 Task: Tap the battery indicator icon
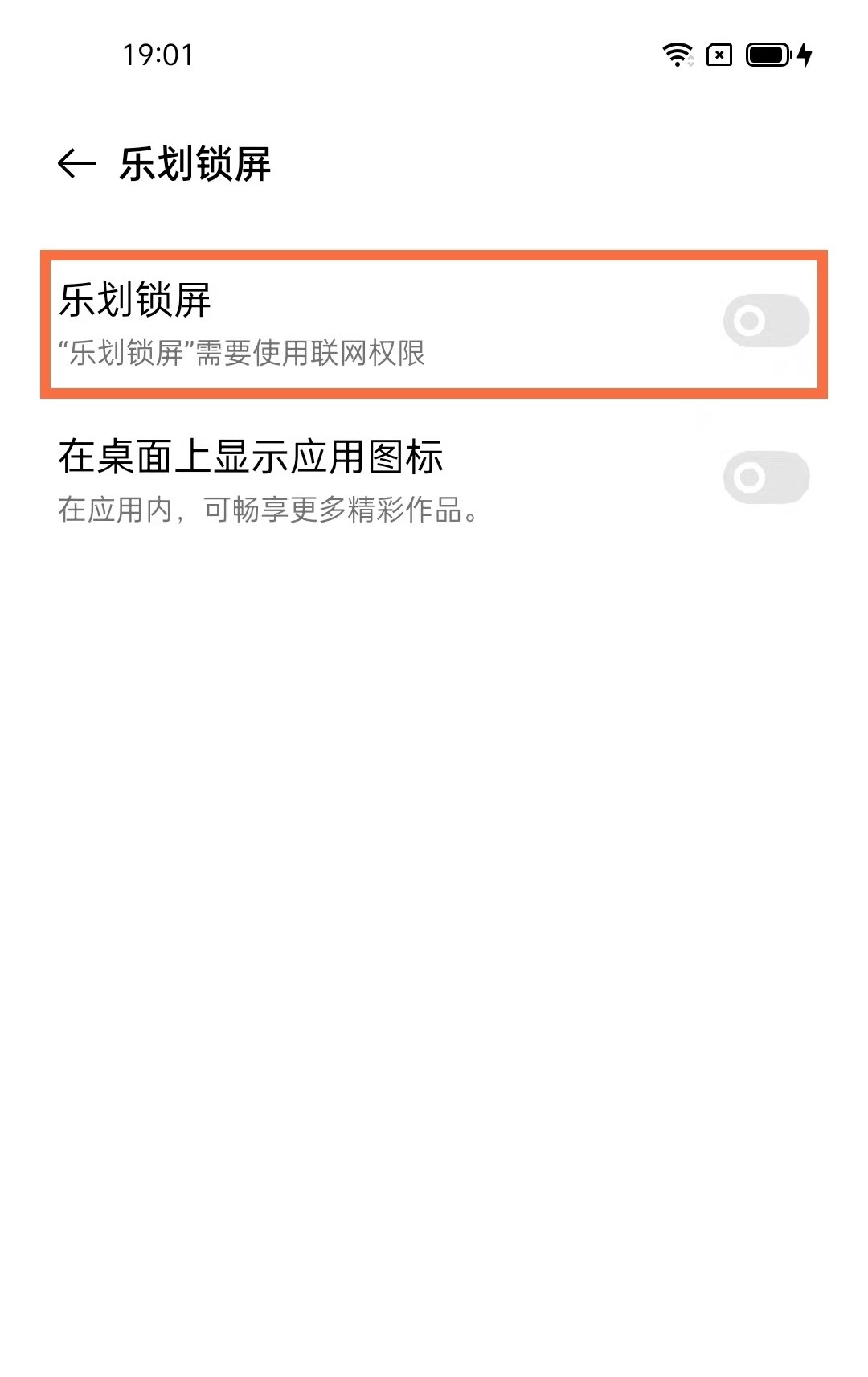[769, 55]
